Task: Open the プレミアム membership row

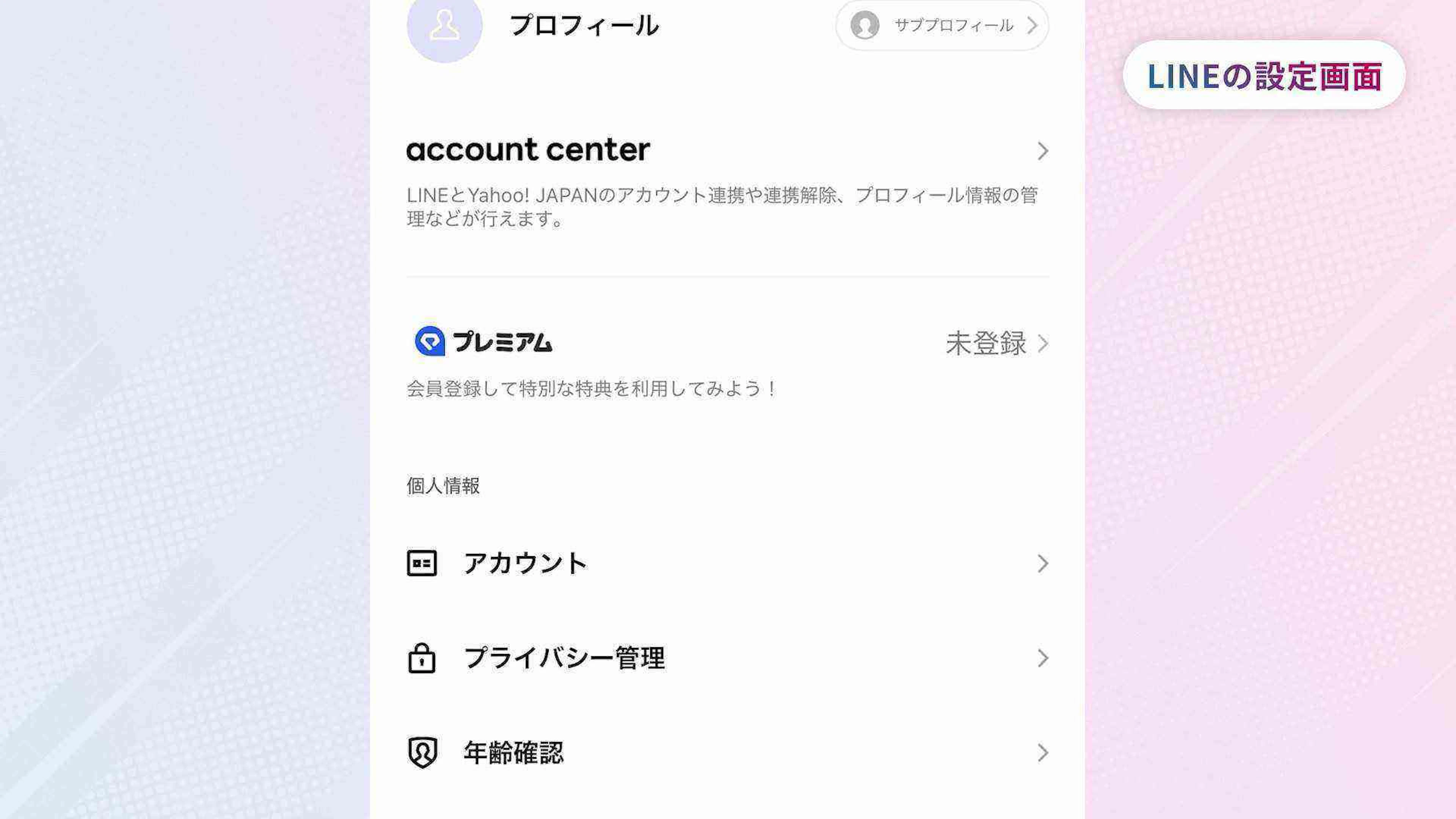Action: 727,343
